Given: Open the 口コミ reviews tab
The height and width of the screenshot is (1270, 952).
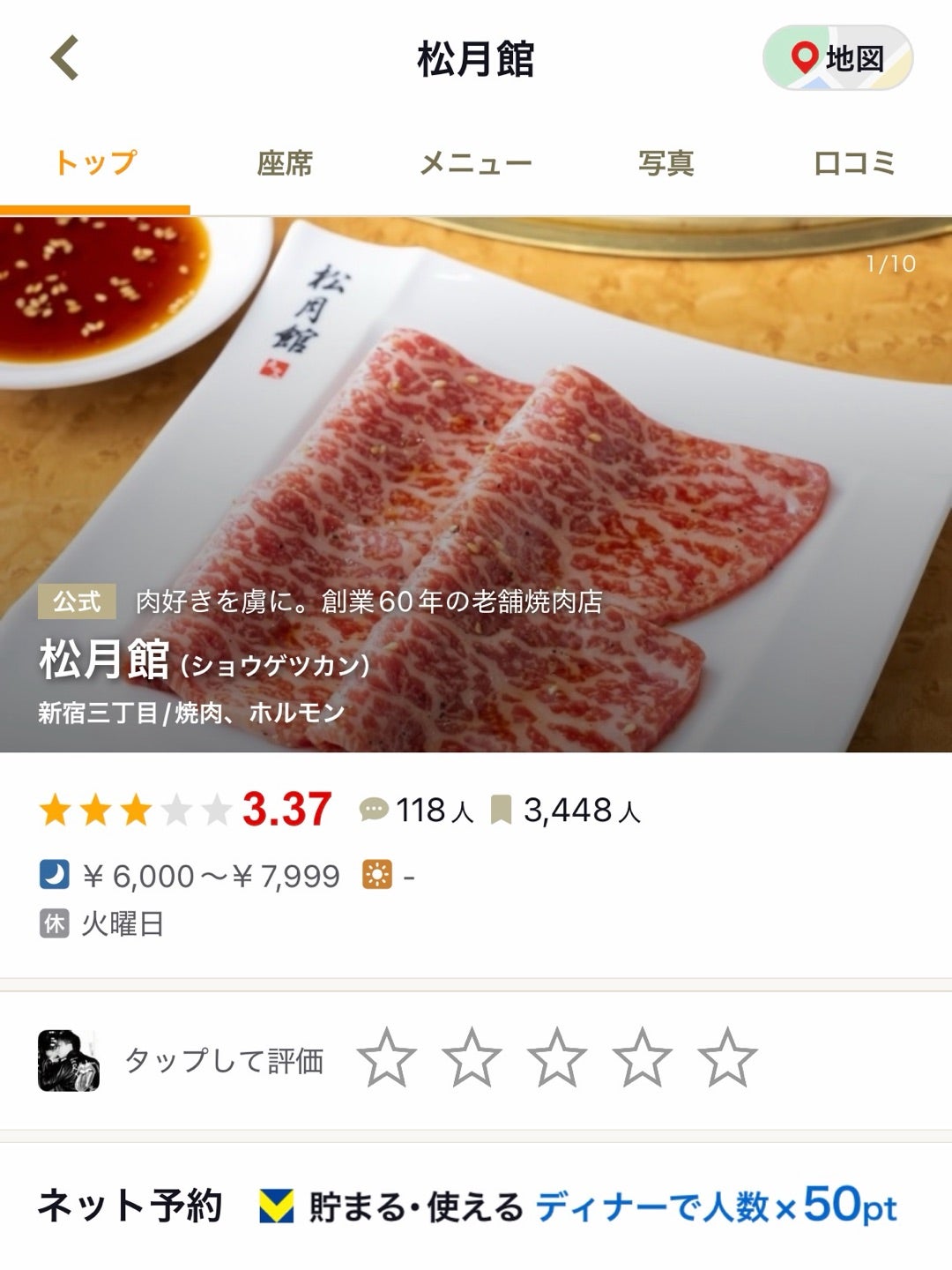Looking at the screenshot, I should click(854, 163).
